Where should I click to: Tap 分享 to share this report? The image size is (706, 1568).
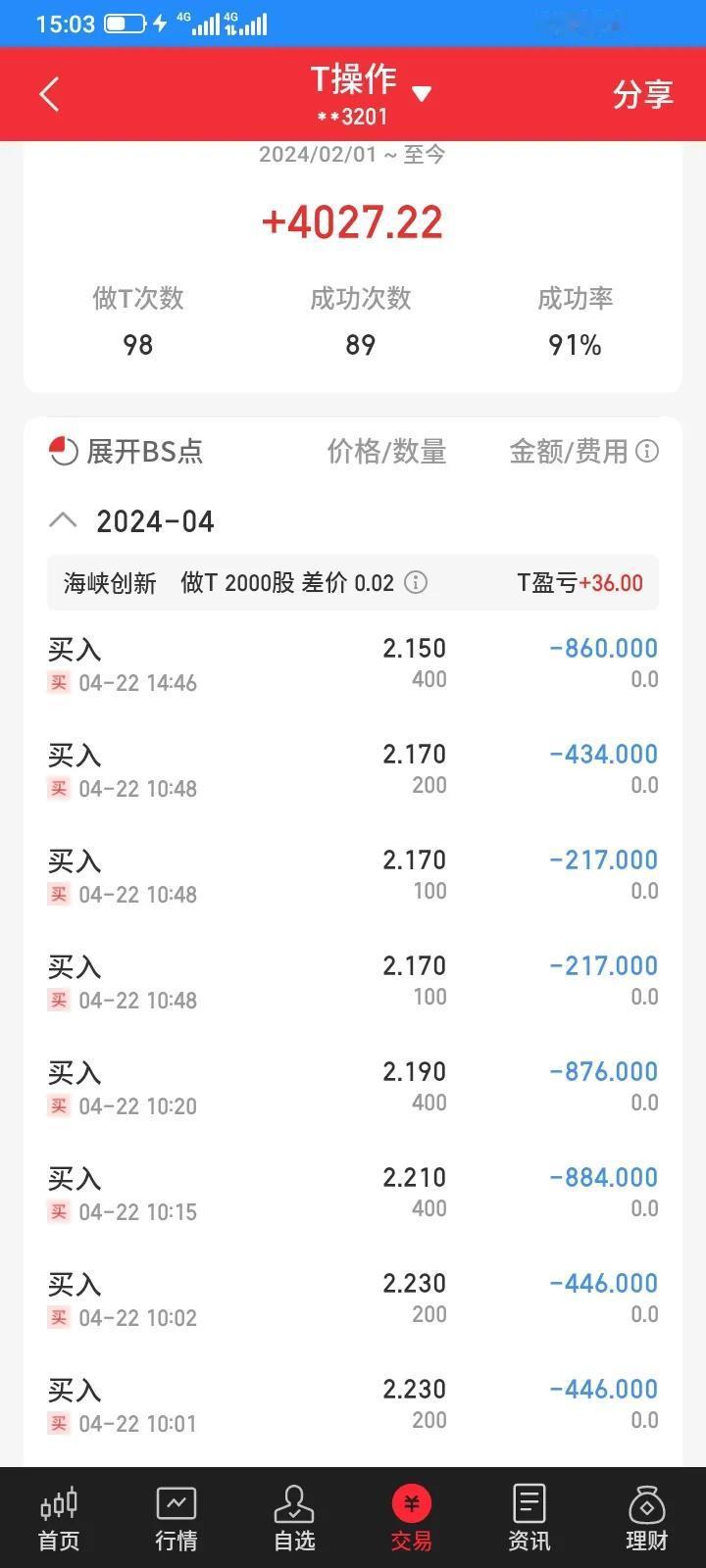point(643,94)
